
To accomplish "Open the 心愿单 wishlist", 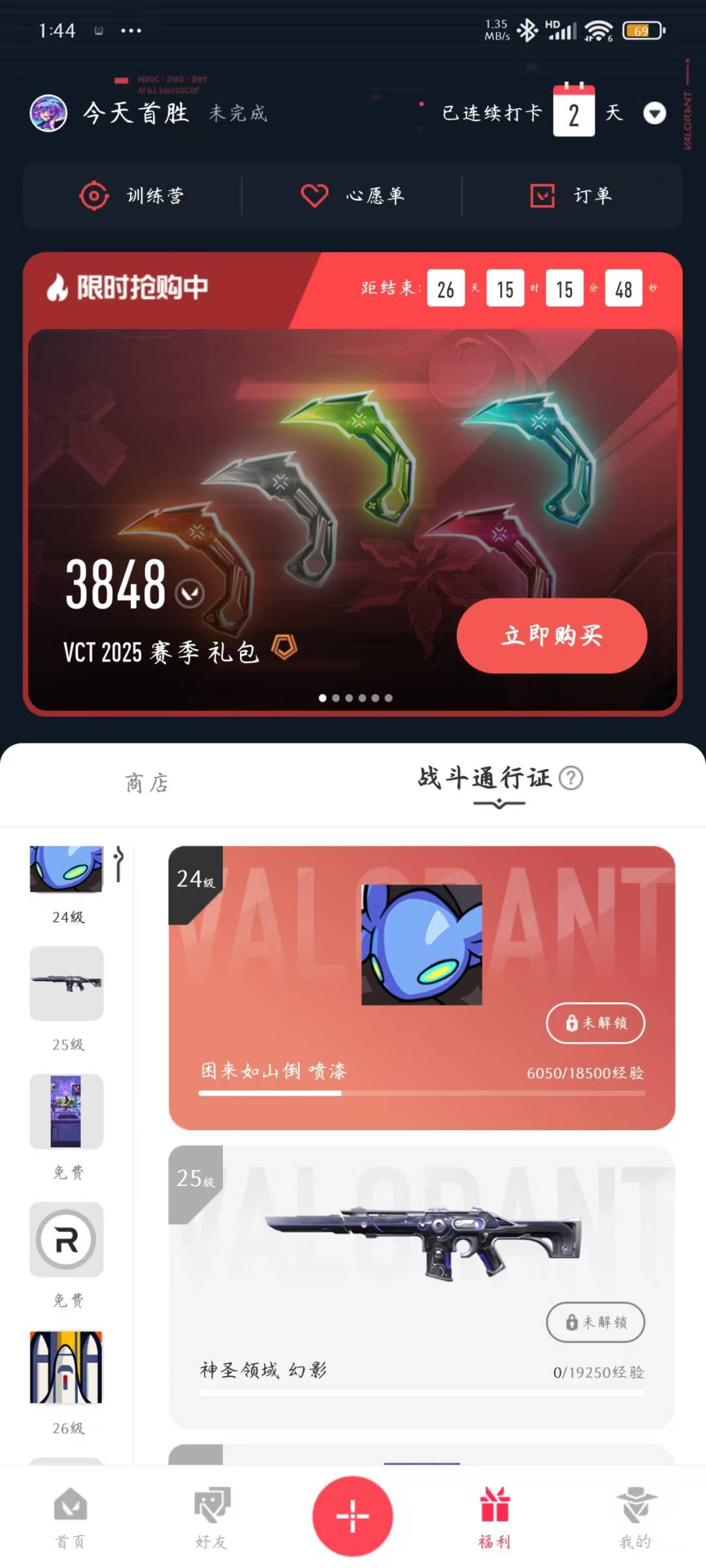I will point(352,195).
